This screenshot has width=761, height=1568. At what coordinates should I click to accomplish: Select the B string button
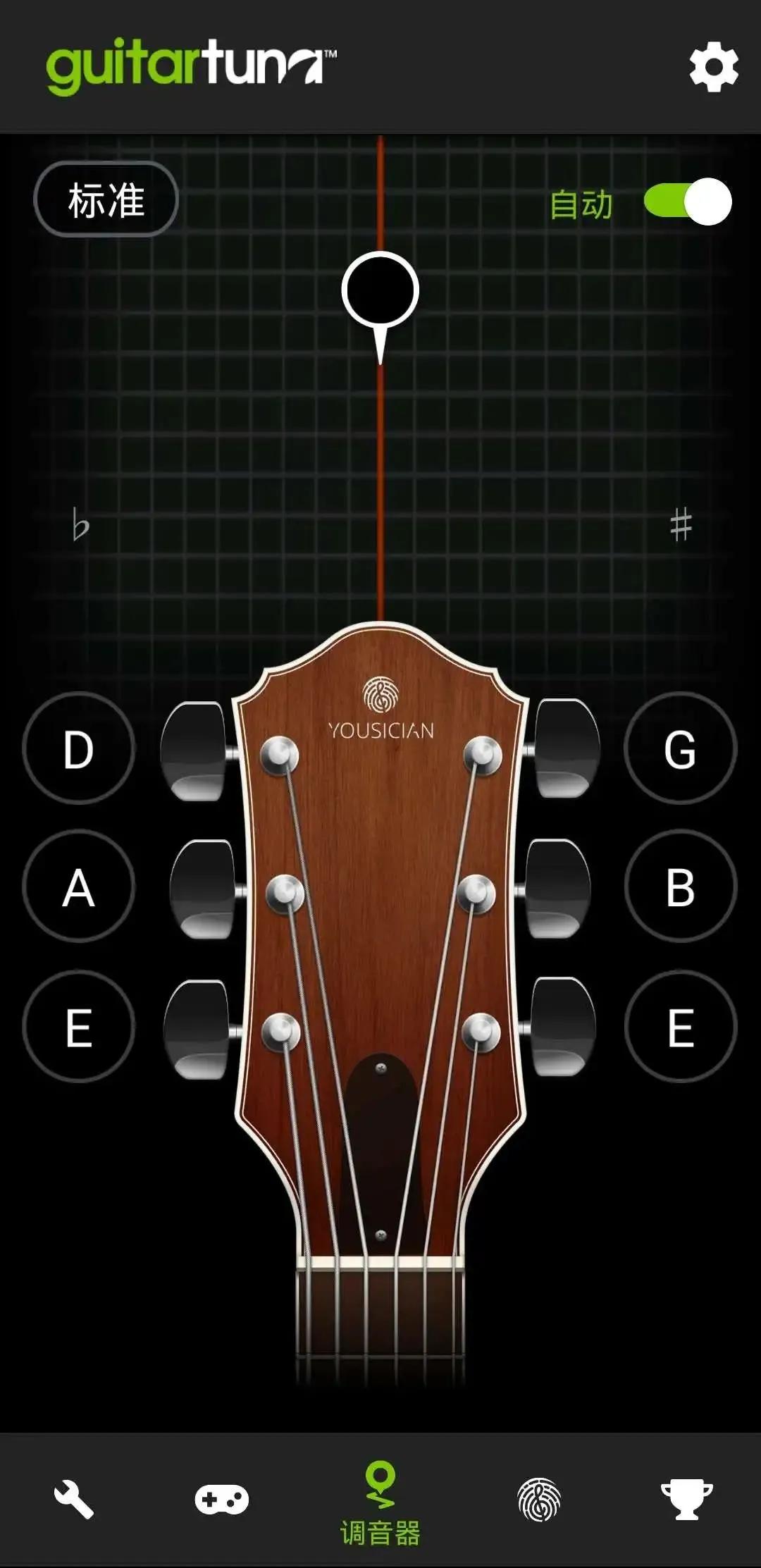680,887
